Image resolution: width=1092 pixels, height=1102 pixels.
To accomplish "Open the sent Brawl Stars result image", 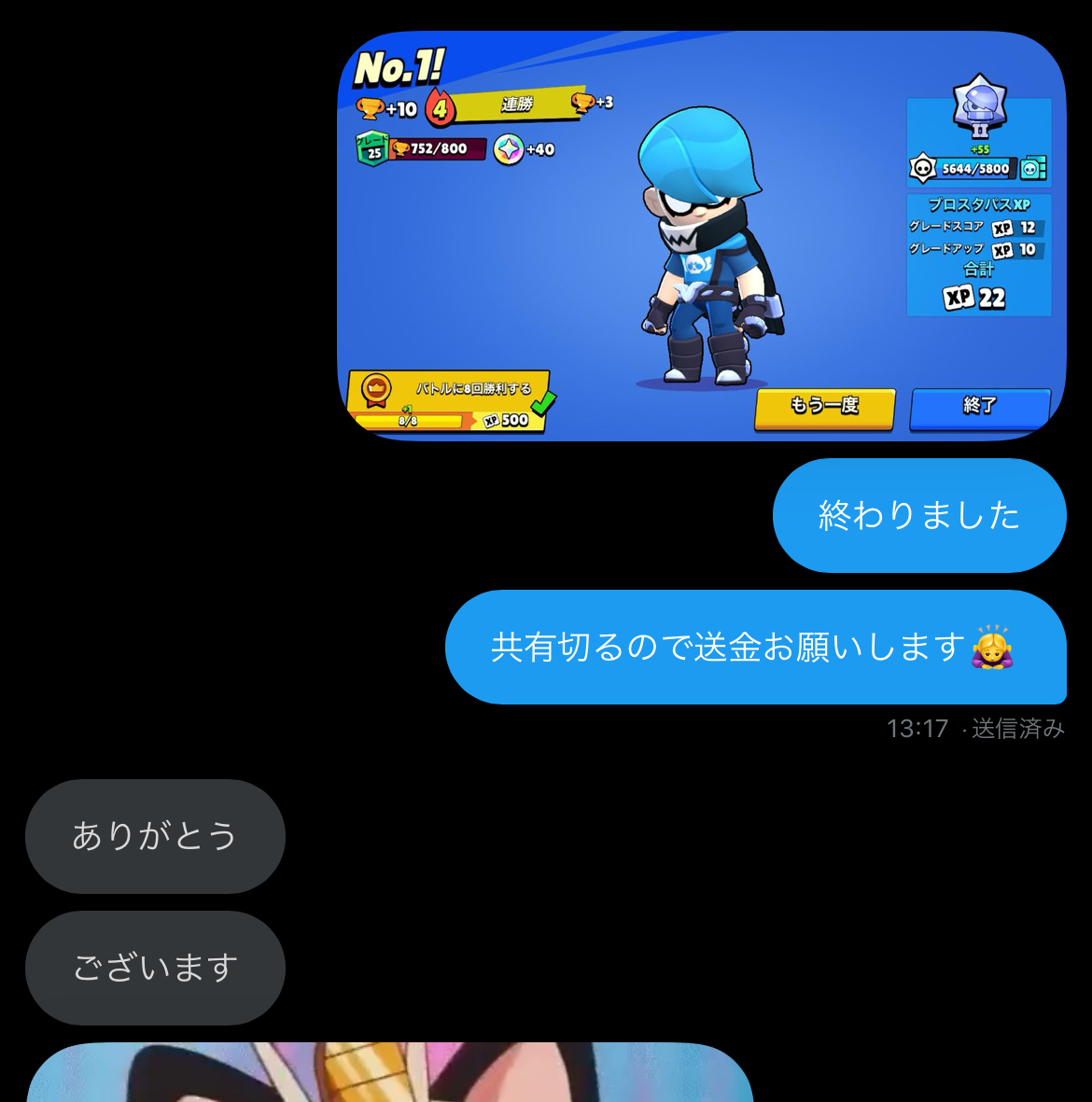I will (x=701, y=236).
